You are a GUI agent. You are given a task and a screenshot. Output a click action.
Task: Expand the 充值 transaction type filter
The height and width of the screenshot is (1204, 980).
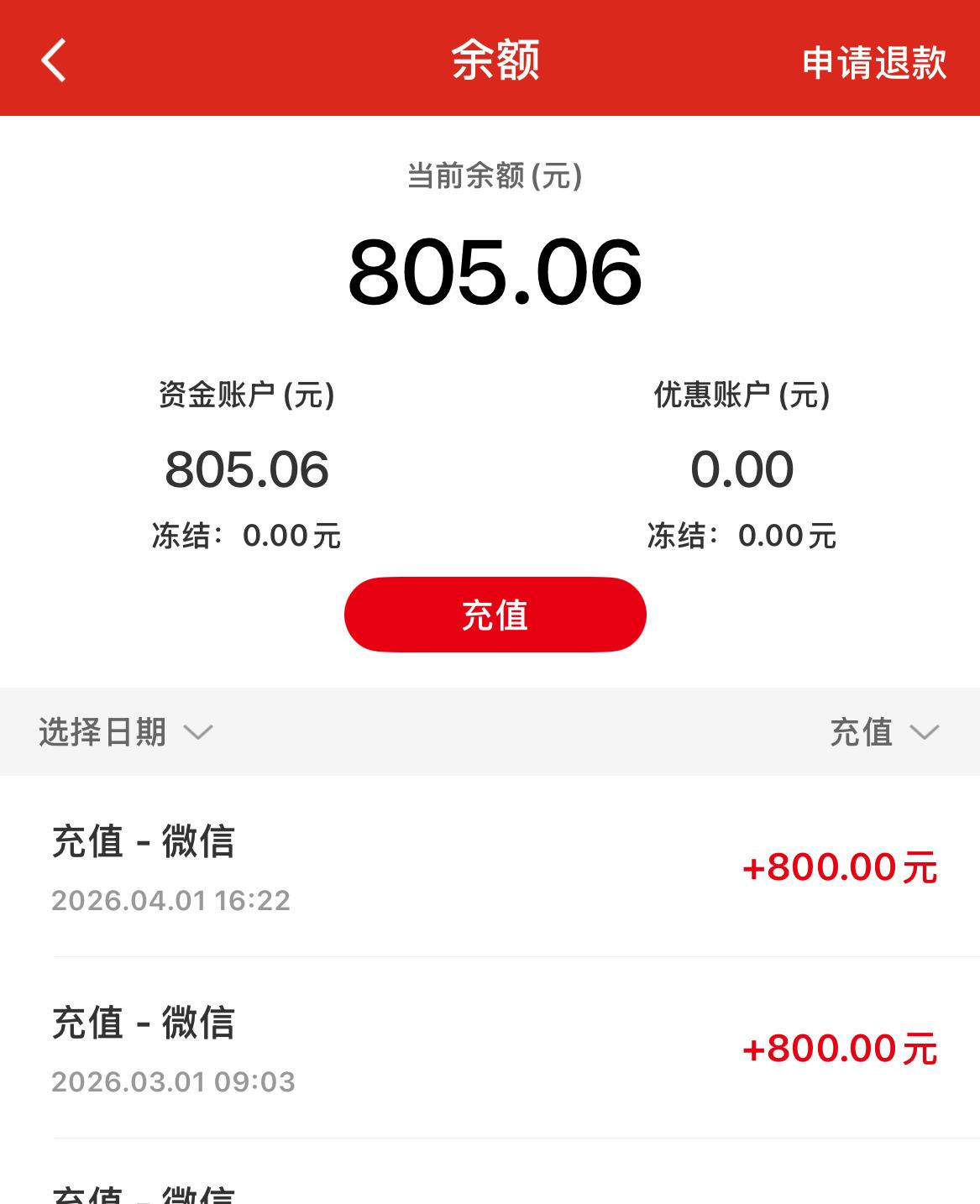pyautogui.click(x=883, y=732)
